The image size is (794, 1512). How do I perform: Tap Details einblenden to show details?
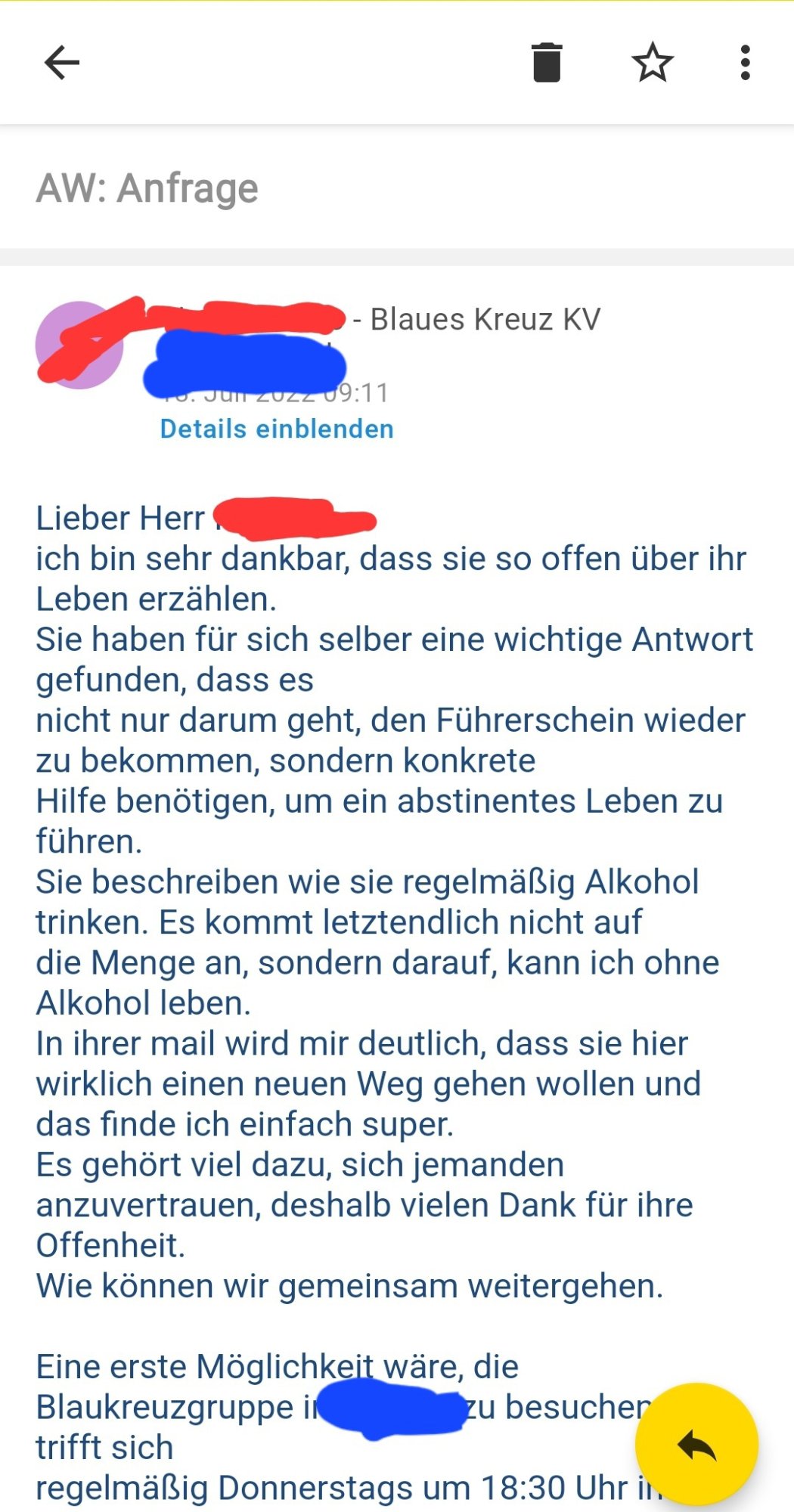point(276,429)
